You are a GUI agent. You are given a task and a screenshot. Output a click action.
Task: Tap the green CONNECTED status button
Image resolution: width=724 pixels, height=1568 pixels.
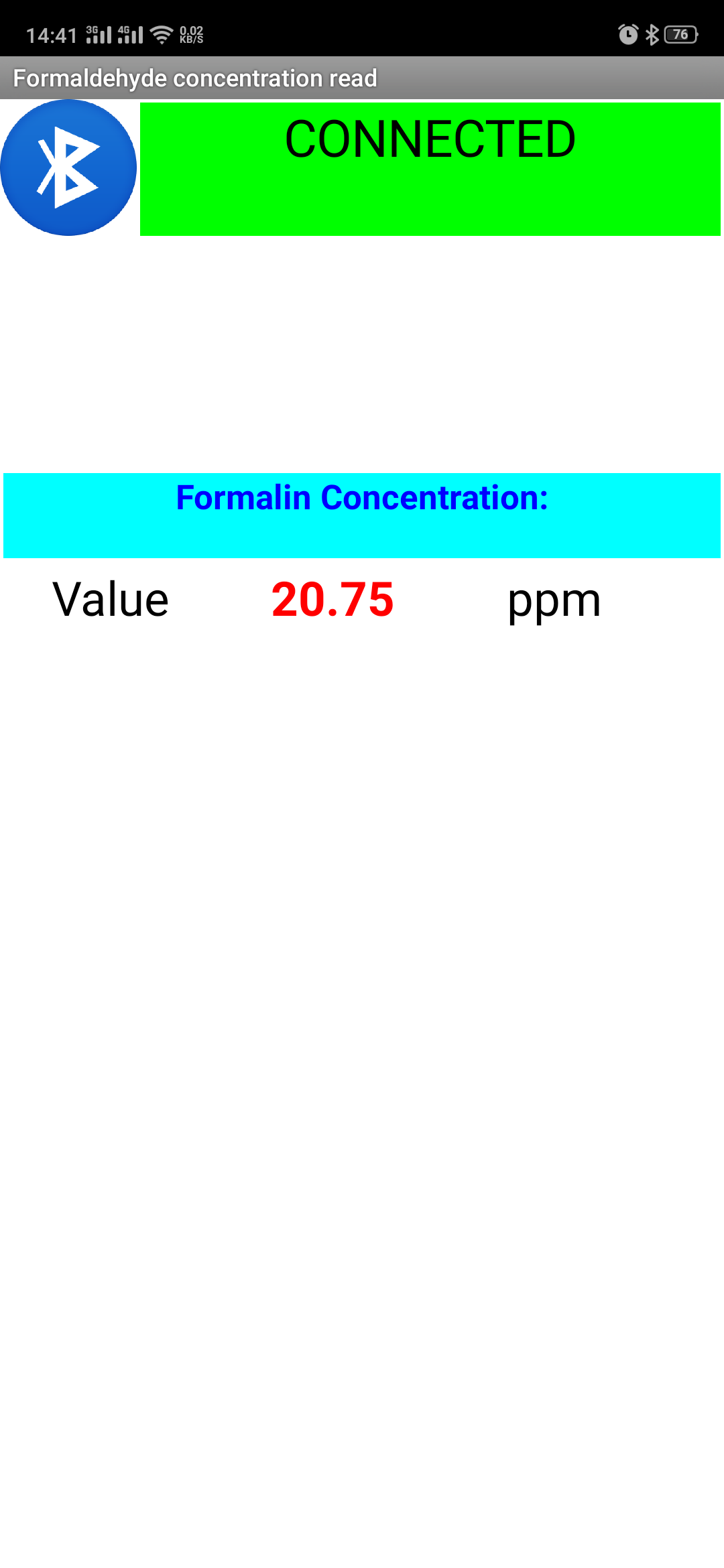(430, 169)
